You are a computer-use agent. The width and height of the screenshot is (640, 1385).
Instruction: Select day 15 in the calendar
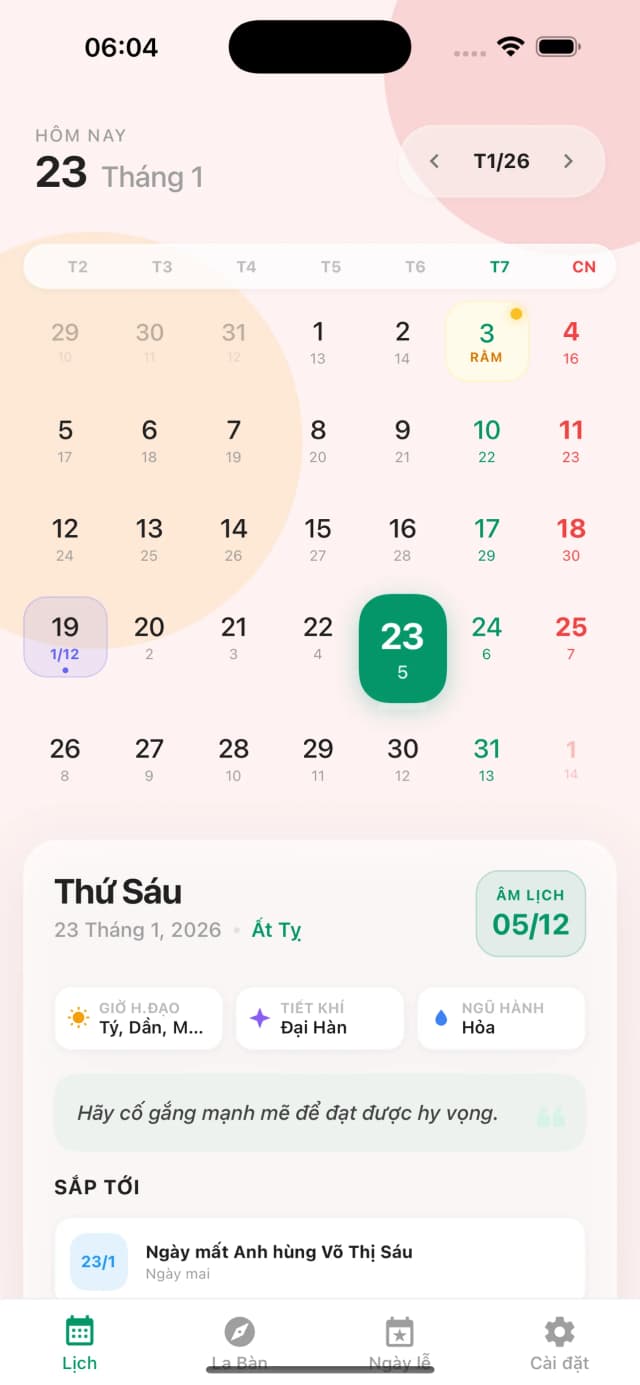point(318,538)
